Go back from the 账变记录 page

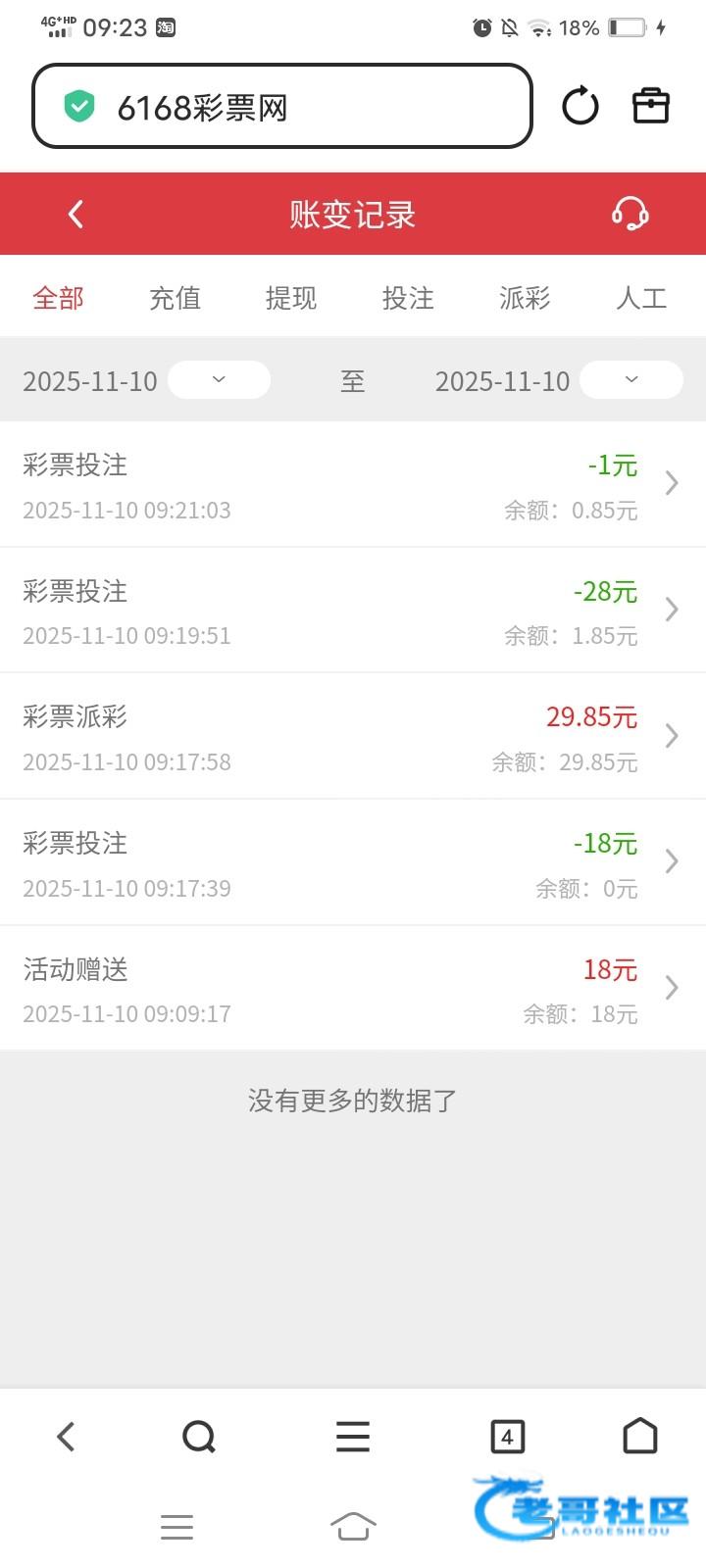click(76, 214)
